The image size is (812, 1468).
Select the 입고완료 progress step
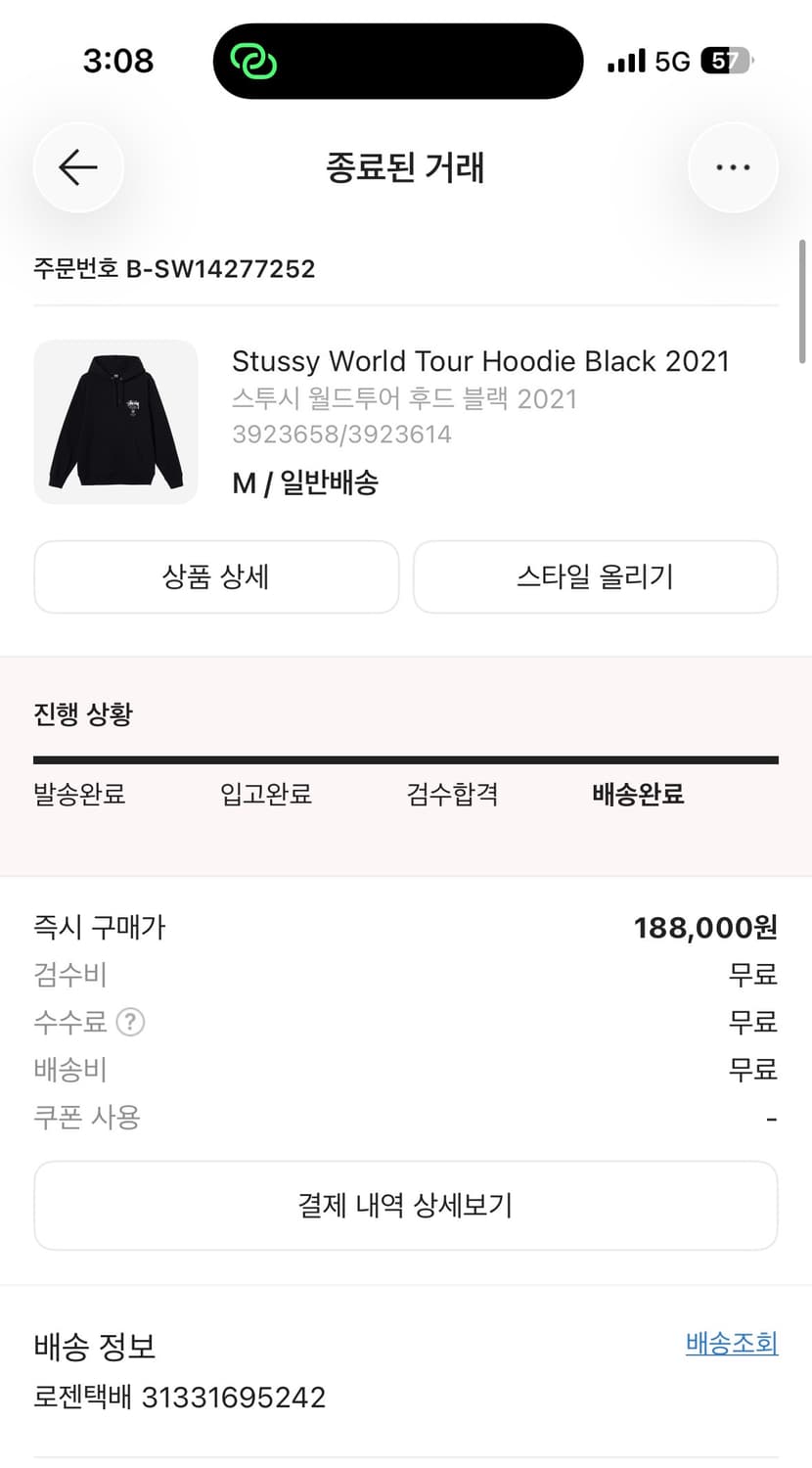click(x=265, y=795)
